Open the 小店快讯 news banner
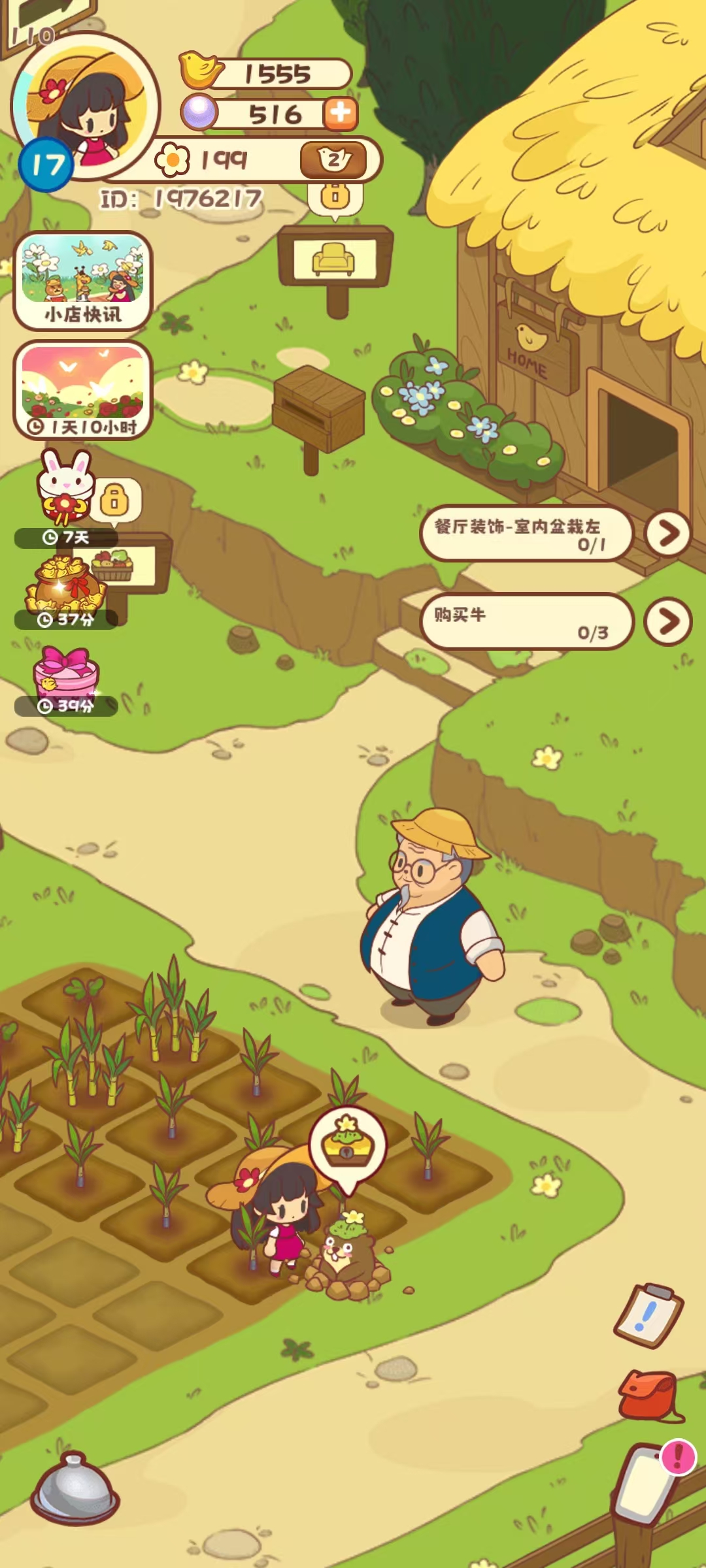The height and width of the screenshot is (1568, 706). pyautogui.click(x=82, y=281)
